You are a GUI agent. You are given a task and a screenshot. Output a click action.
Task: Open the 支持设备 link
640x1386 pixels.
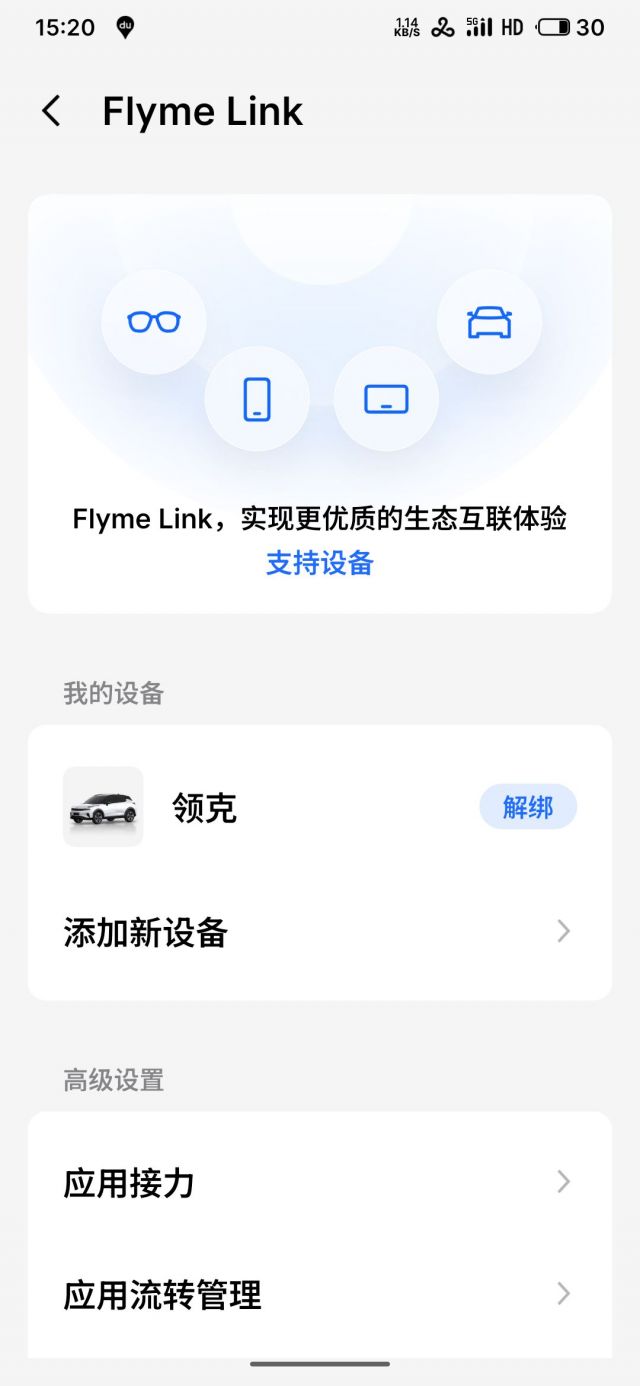coord(319,563)
